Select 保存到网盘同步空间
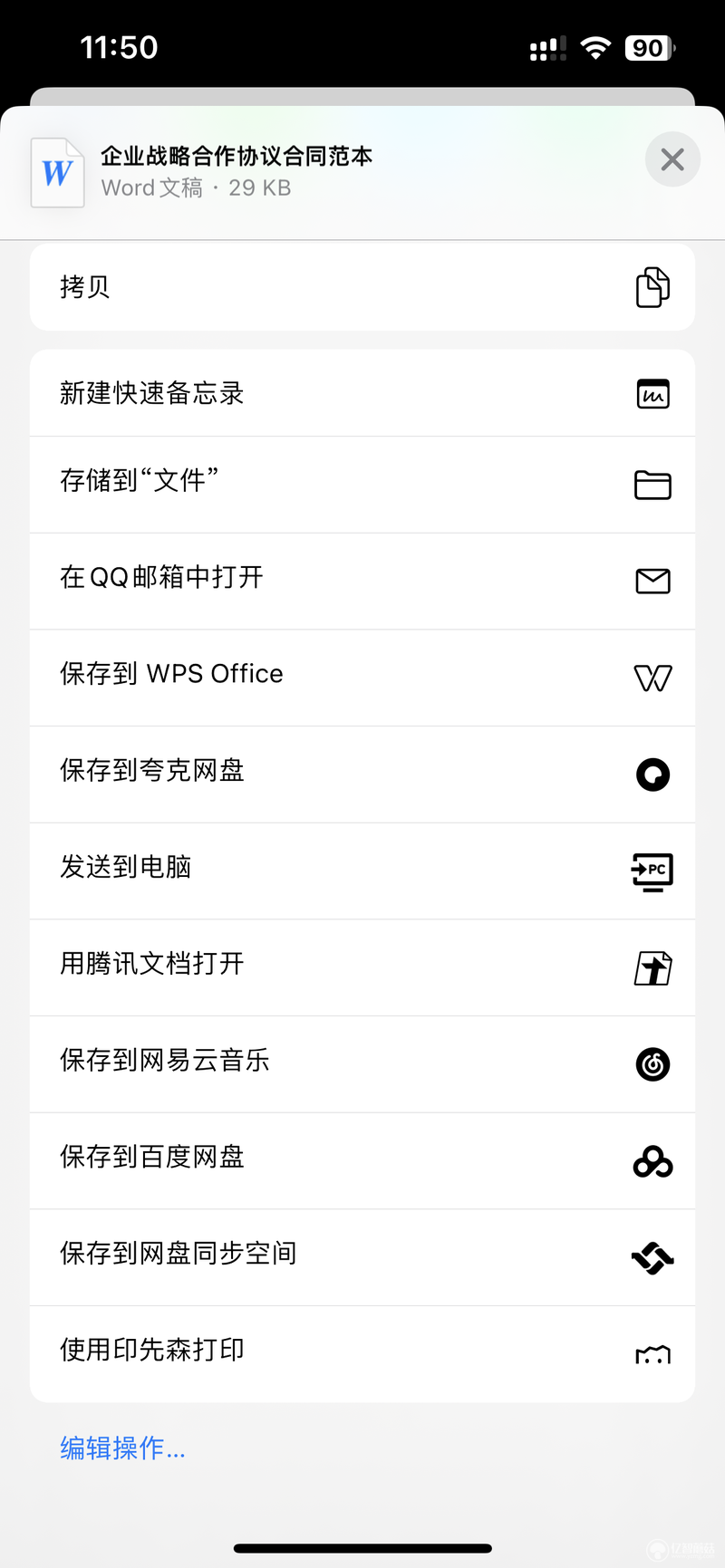 pos(362,1257)
